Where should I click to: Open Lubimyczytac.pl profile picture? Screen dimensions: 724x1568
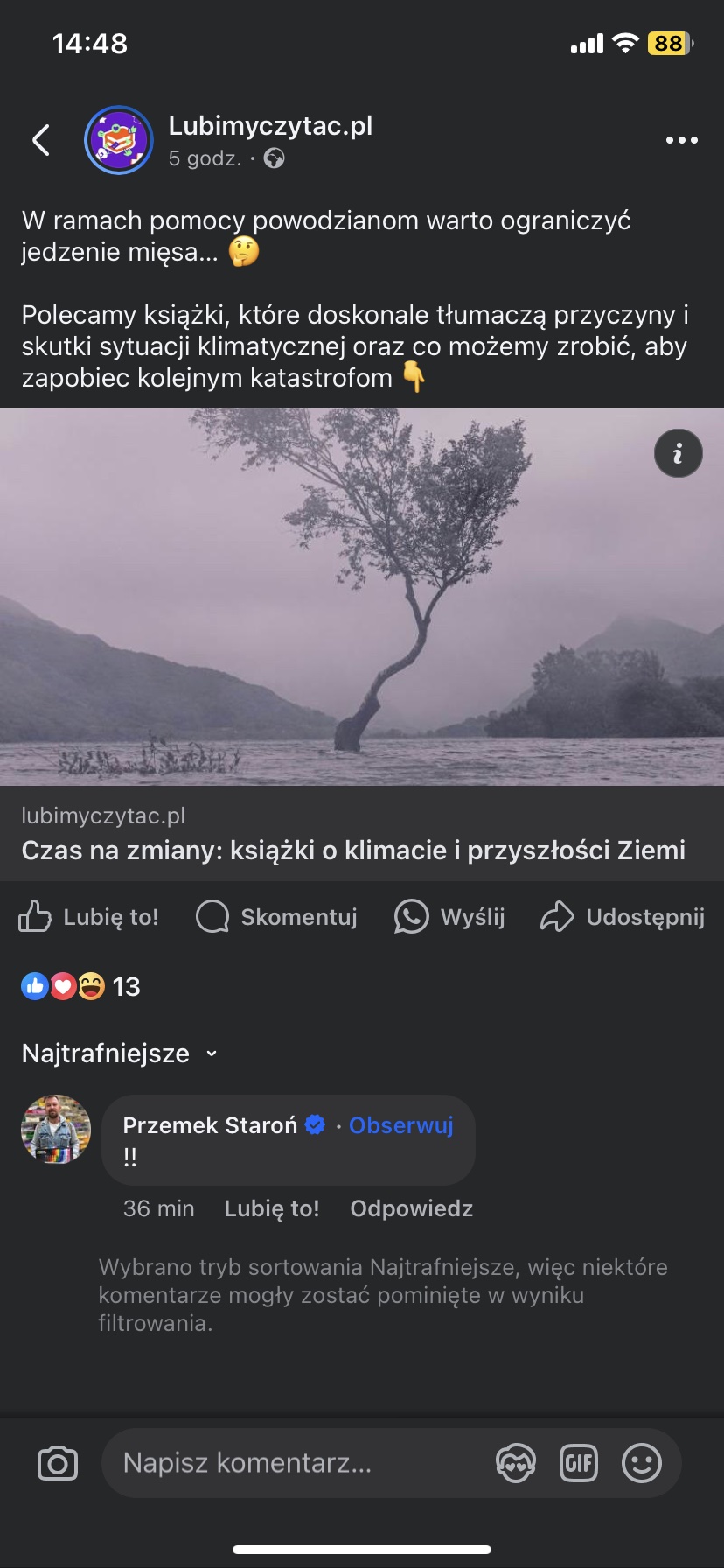(x=118, y=140)
